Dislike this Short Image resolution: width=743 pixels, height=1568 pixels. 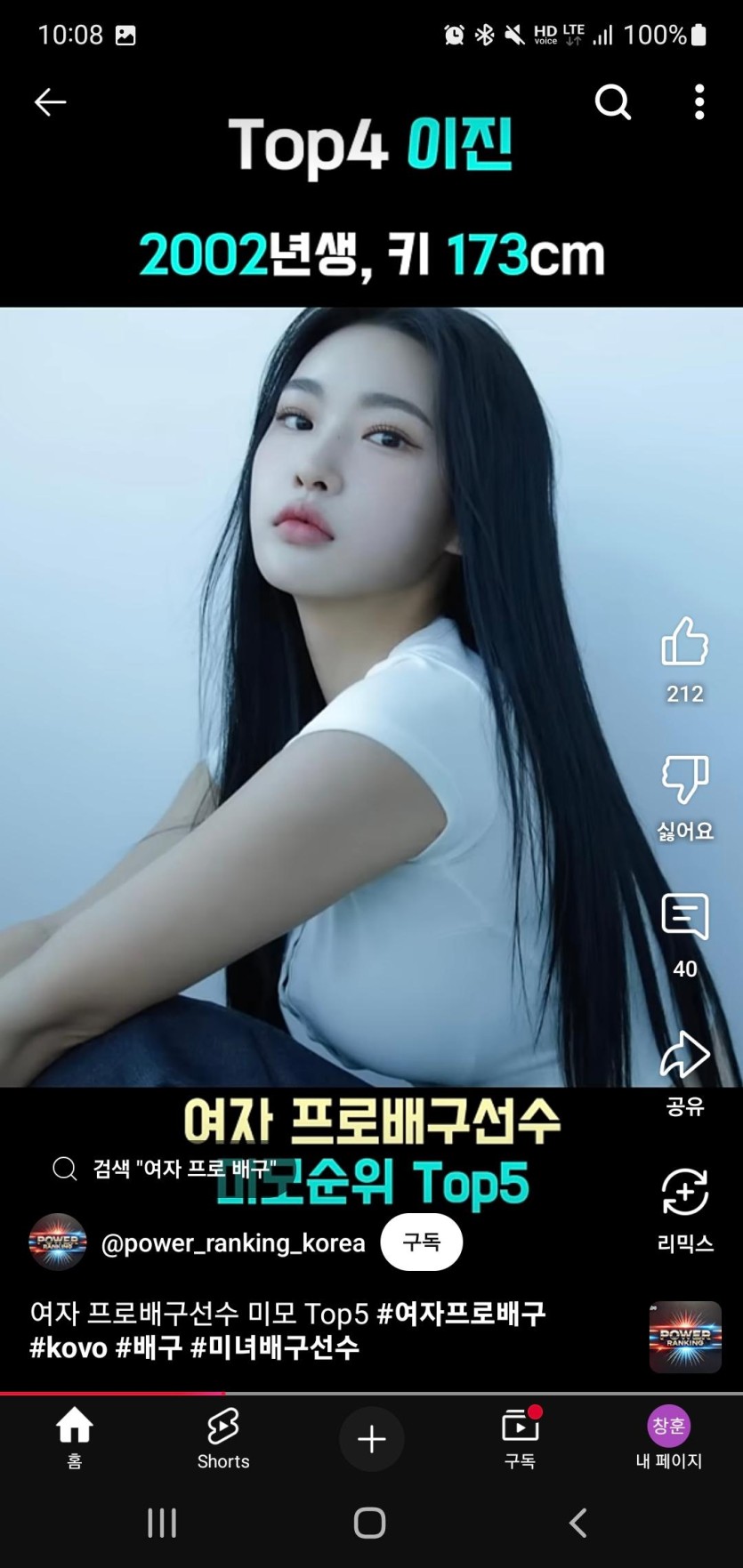click(x=684, y=779)
